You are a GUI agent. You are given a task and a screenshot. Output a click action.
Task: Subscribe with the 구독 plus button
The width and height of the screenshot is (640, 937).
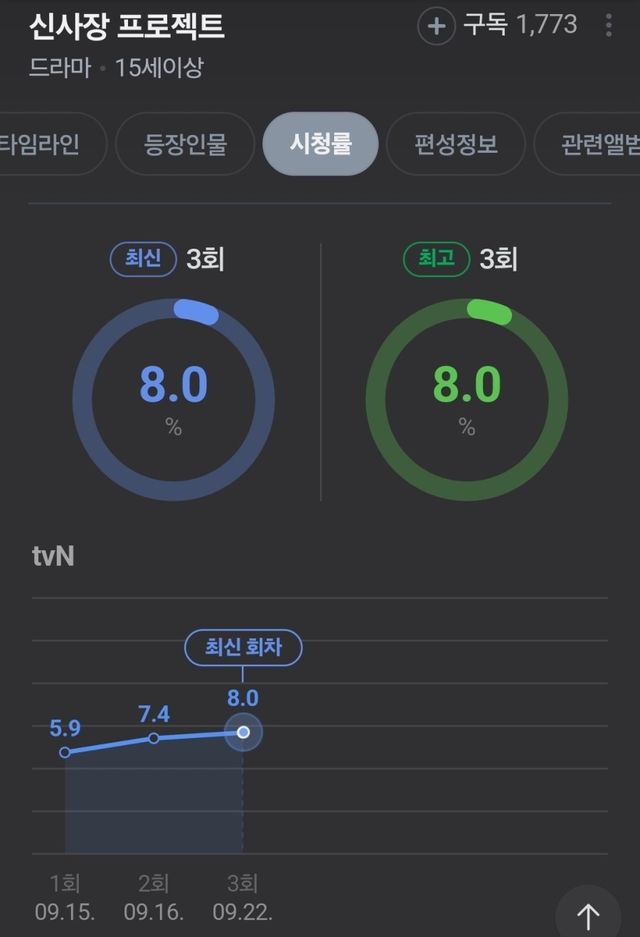click(x=437, y=26)
